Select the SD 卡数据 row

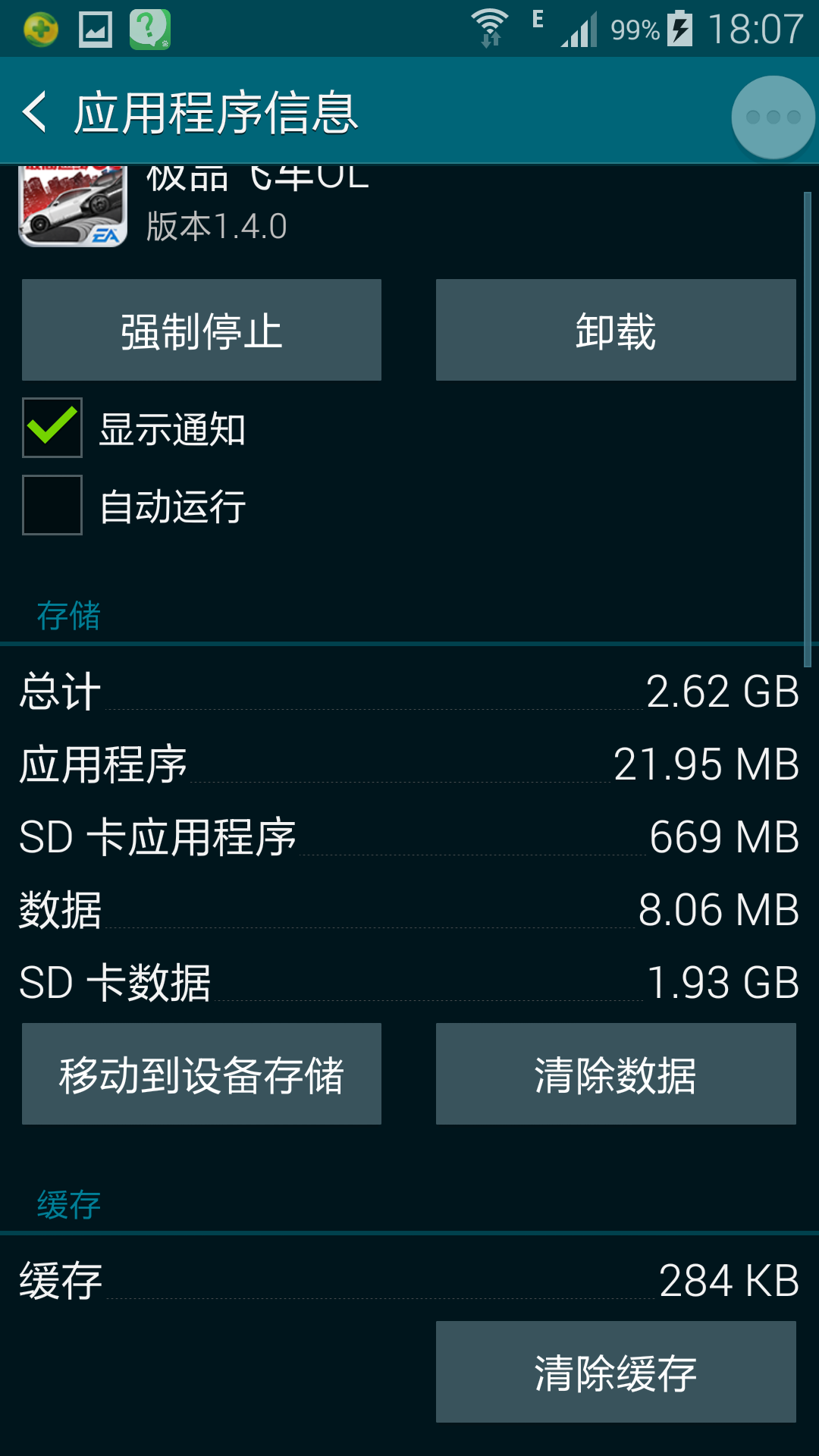(409, 982)
